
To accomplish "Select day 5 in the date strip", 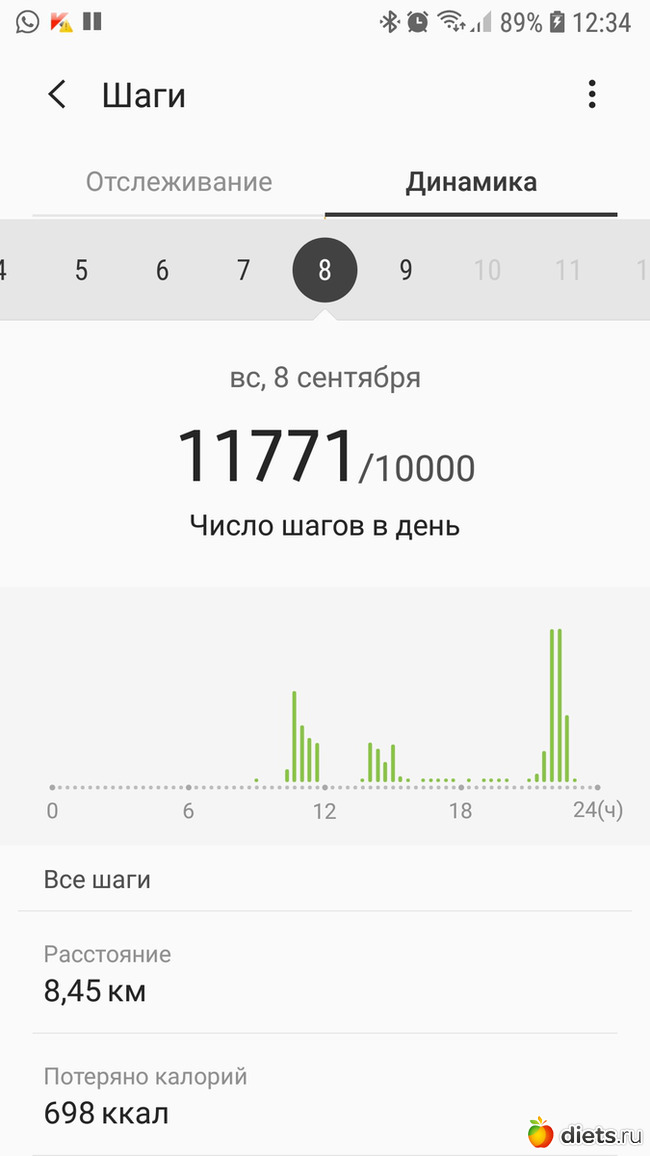I will pyautogui.click(x=81, y=270).
